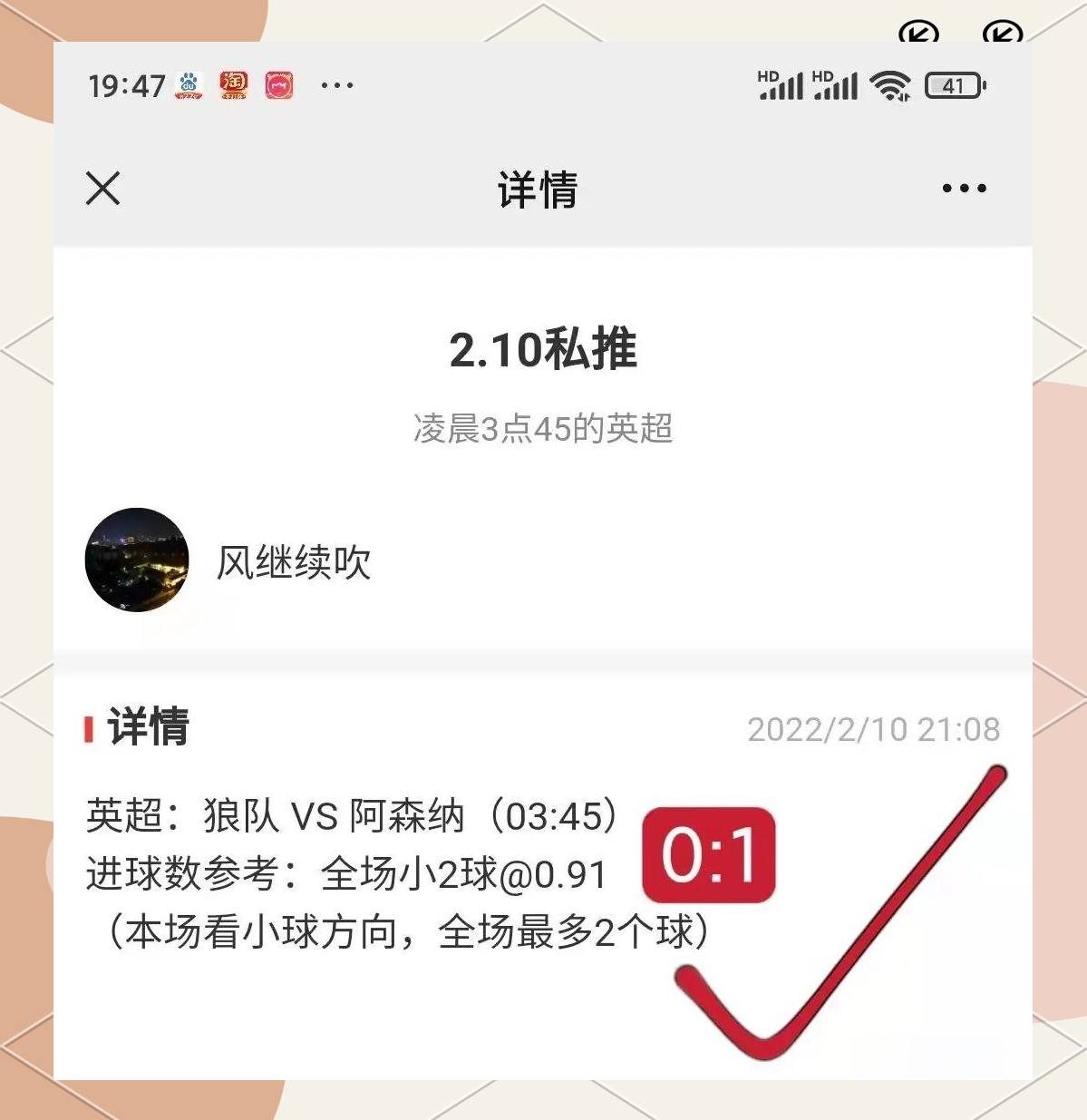Tap the Wi-Fi icon in the status bar
This screenshot has width=1087, height=1120.
tap(890, 84)
